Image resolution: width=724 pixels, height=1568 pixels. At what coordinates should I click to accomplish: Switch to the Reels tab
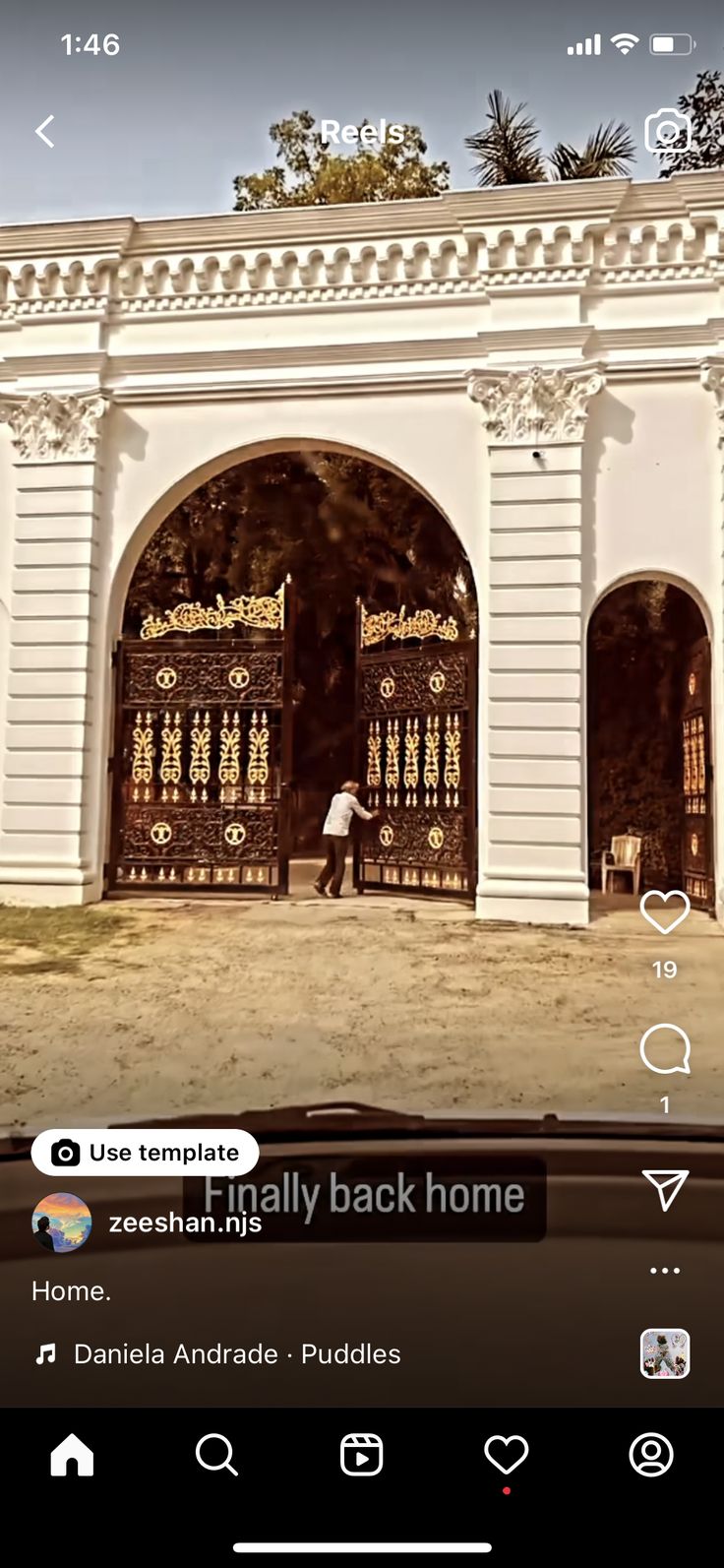361,1455
